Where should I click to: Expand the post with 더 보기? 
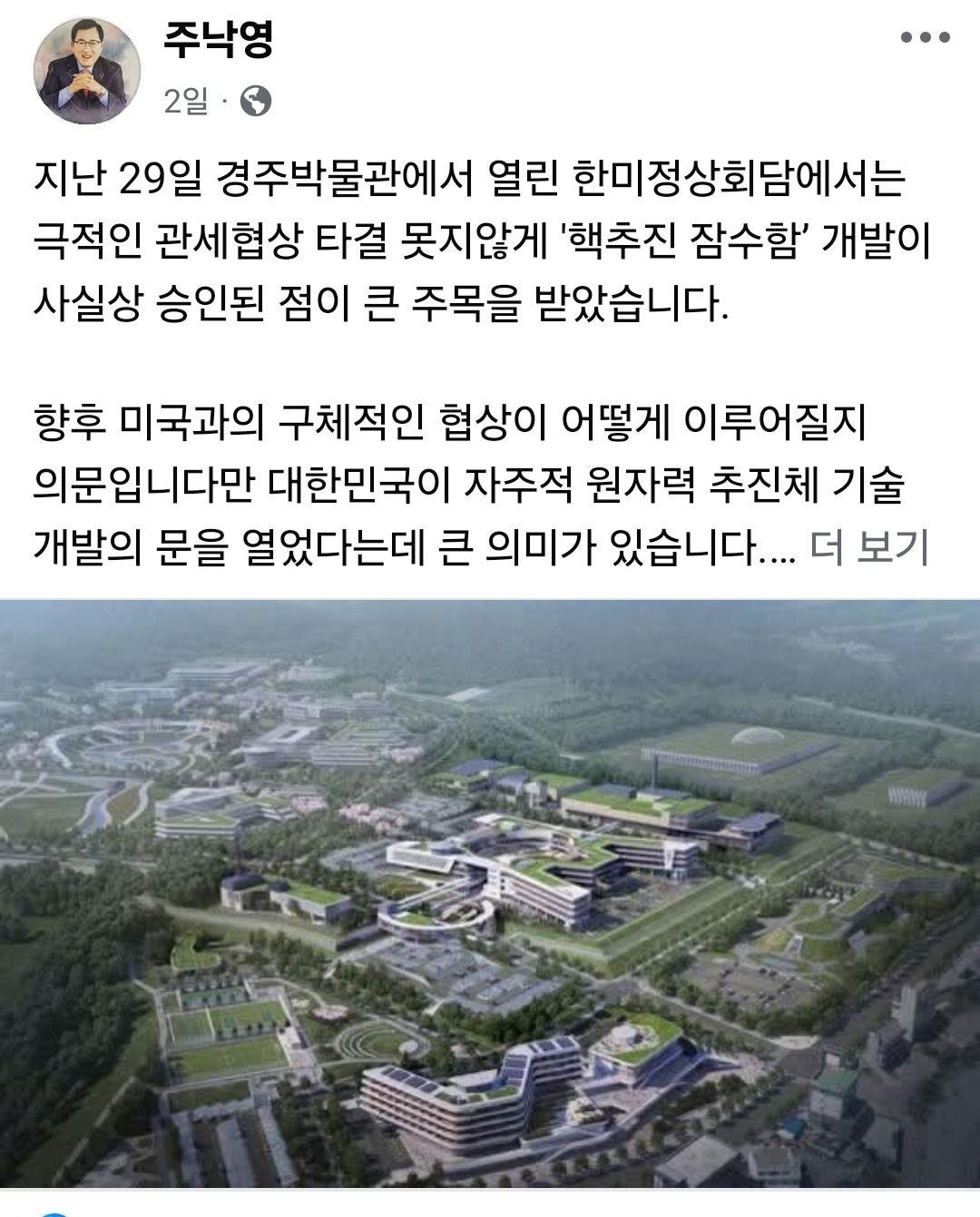click(868, 546)
